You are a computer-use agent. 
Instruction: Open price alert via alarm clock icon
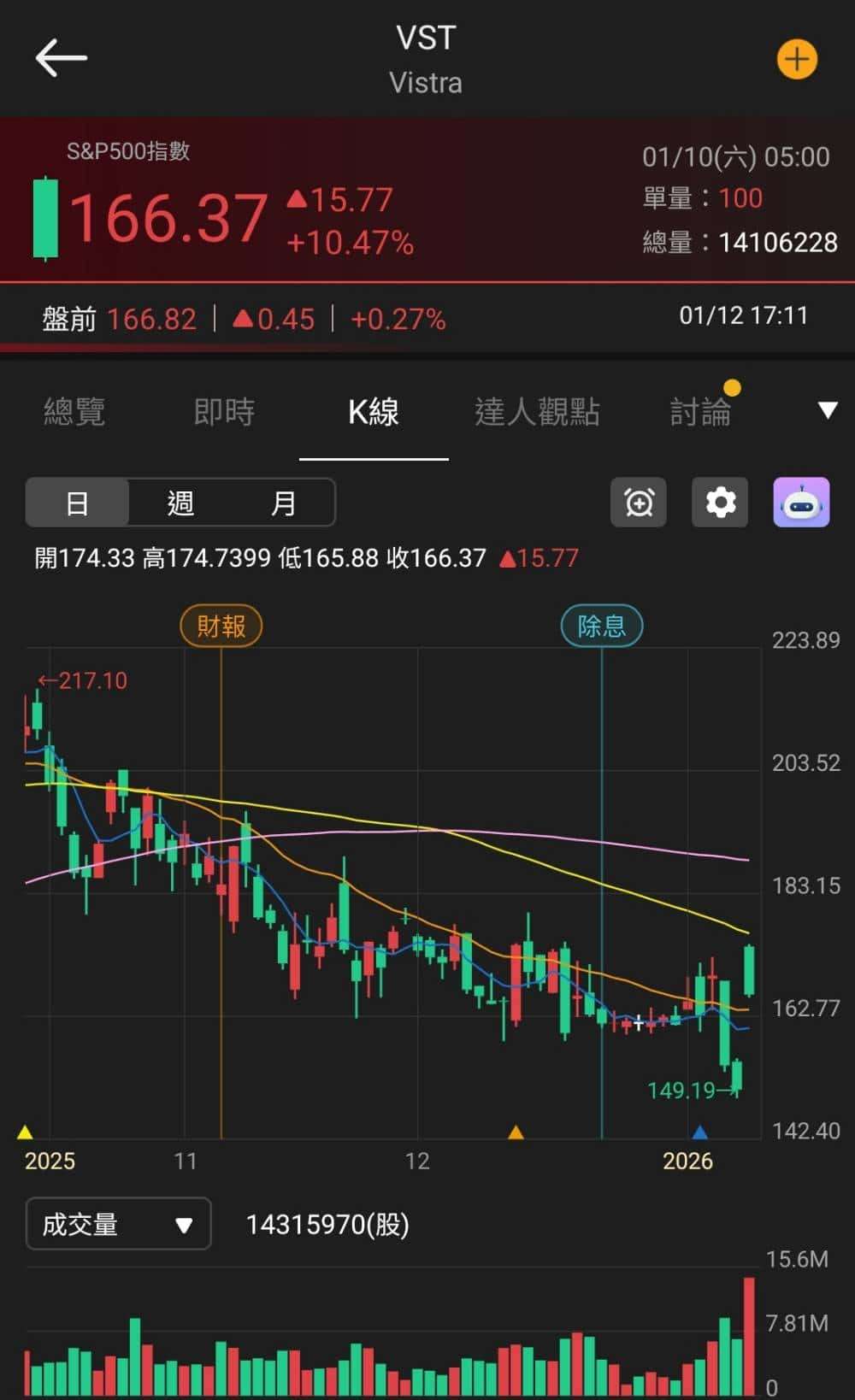[638, 503]
